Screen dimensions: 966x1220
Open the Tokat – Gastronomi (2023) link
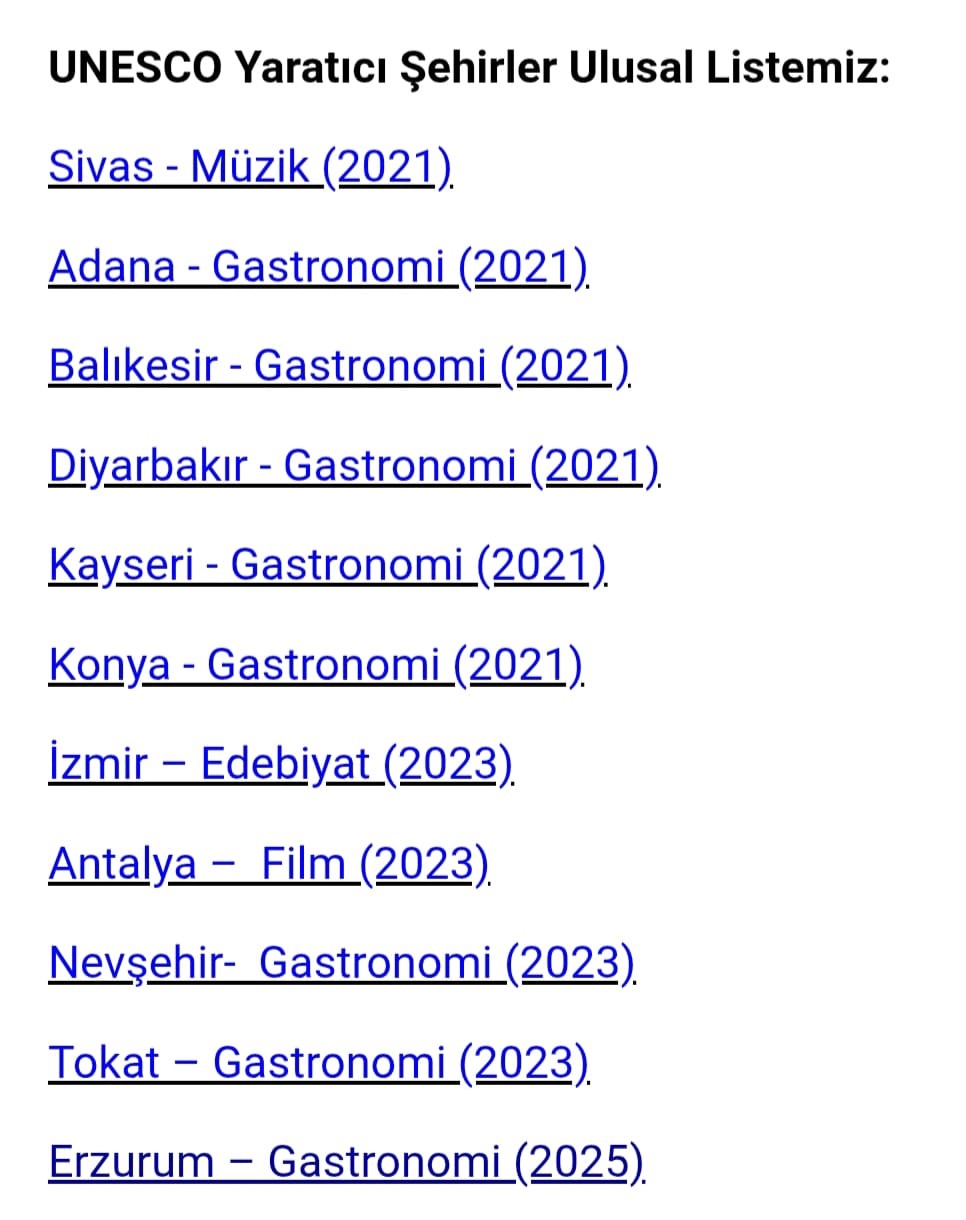[318, 1062]
